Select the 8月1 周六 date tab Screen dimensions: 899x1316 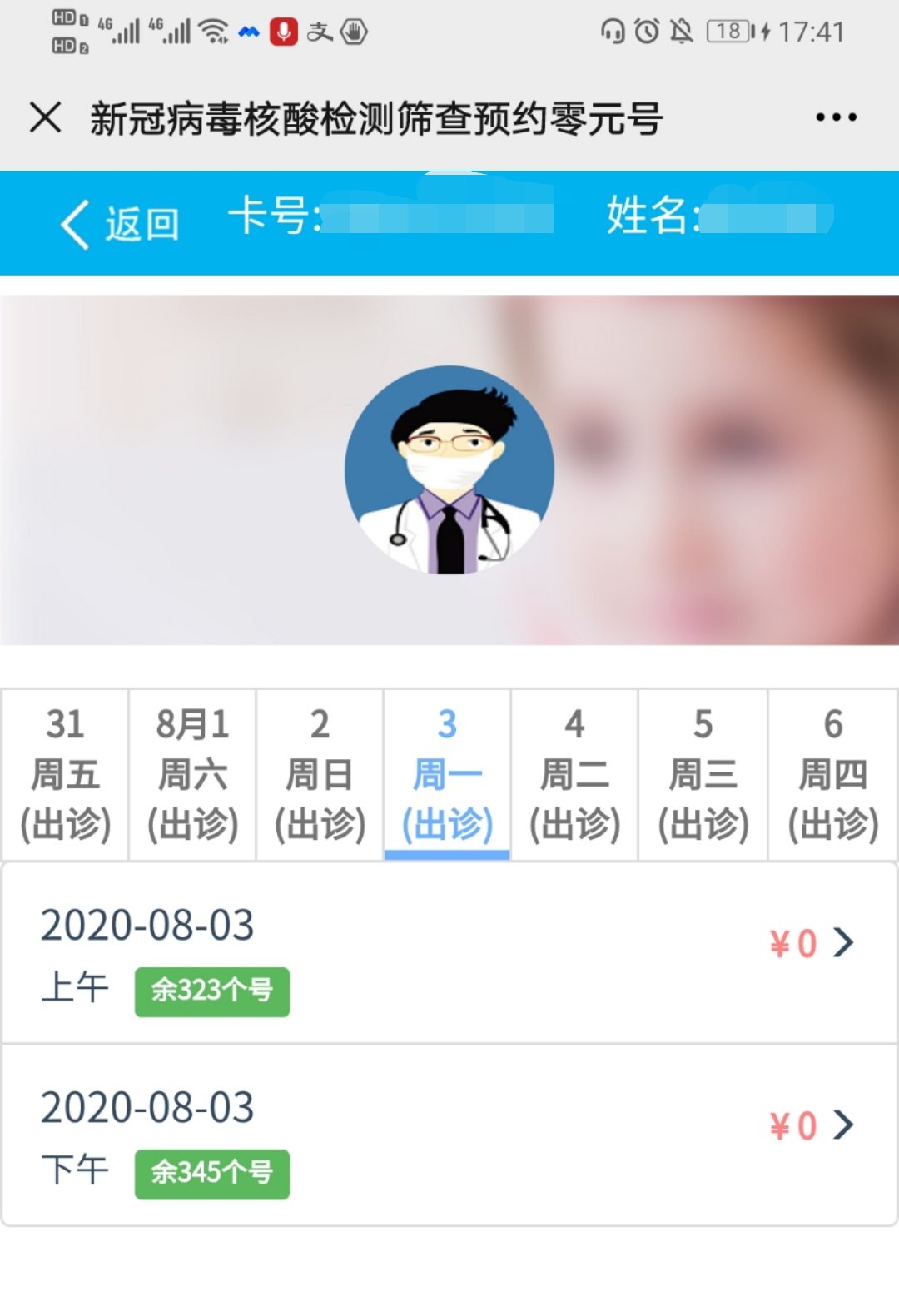[x=192, y=774]
